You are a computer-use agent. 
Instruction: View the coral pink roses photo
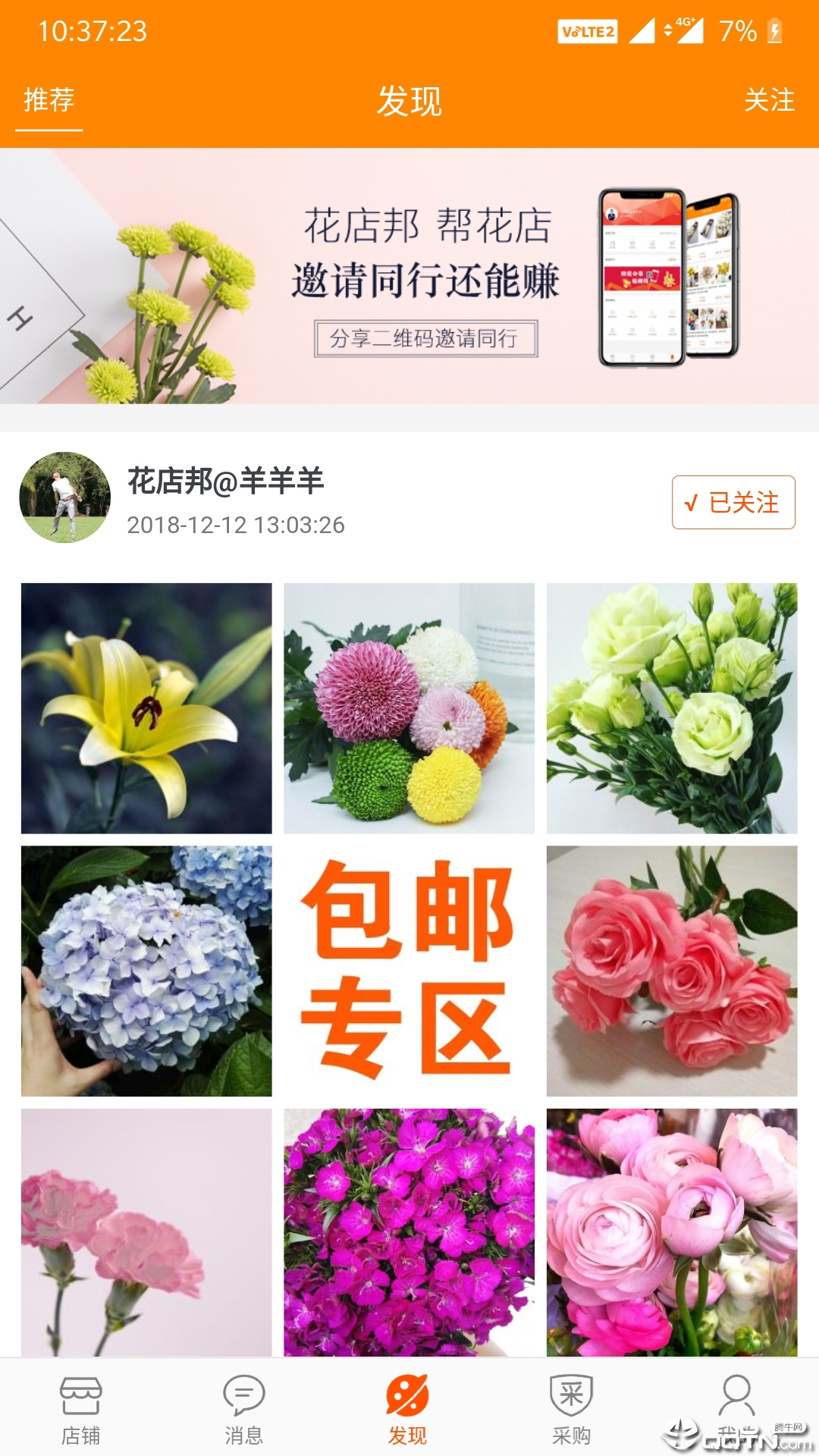[672, 971]
